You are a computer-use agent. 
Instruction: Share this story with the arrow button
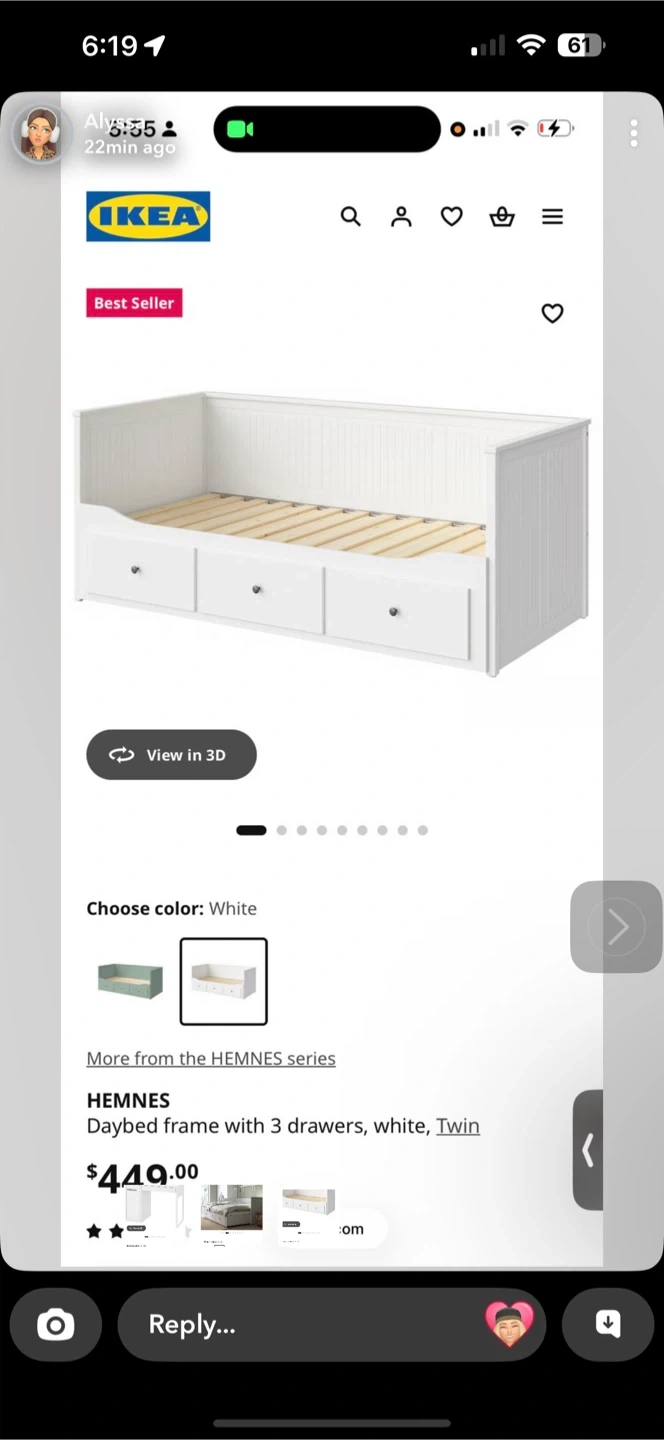tap(608, 1324)
